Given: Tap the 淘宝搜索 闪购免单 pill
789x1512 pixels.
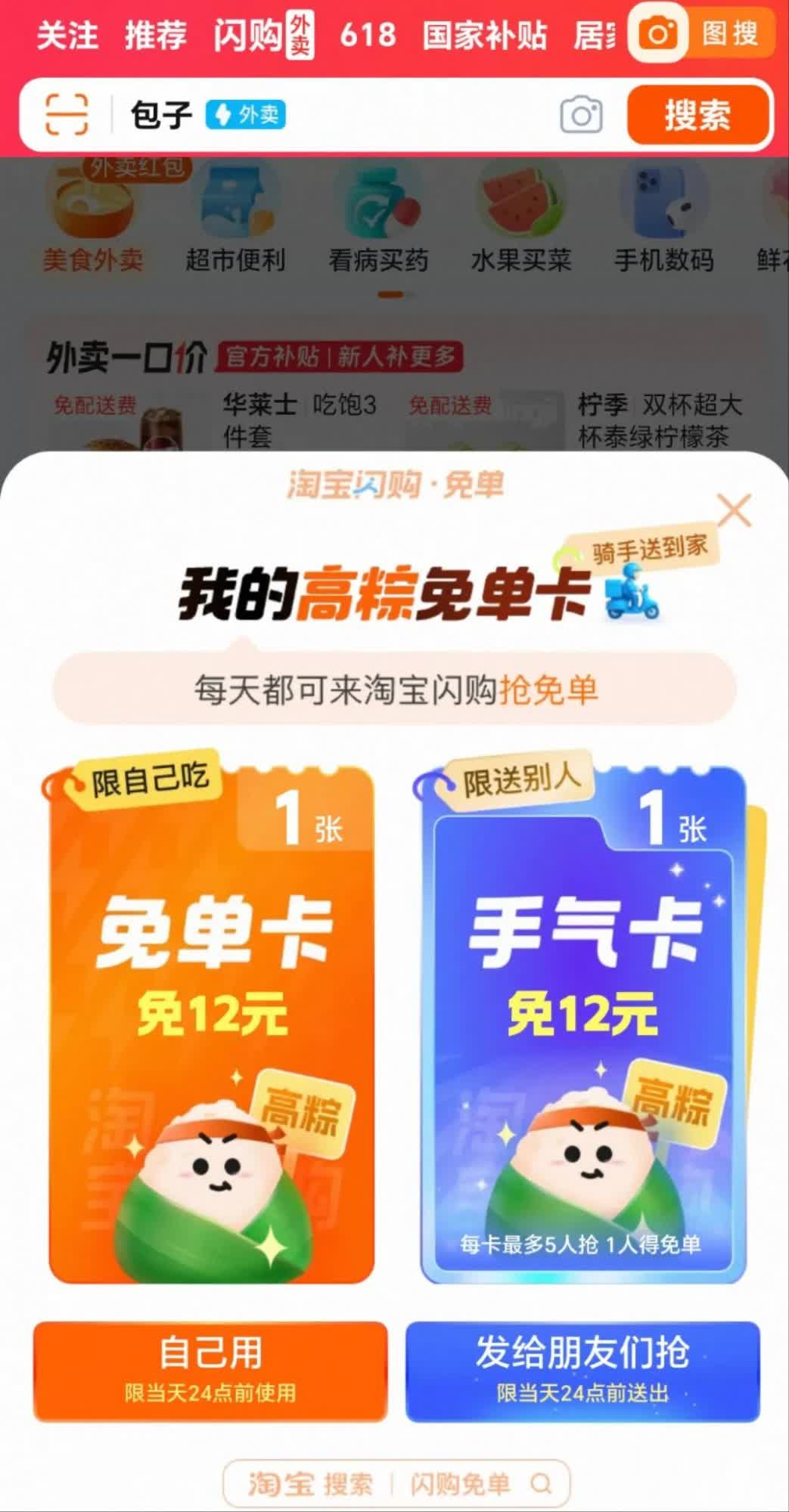Looking at the screenshot, I should 396,1483.
